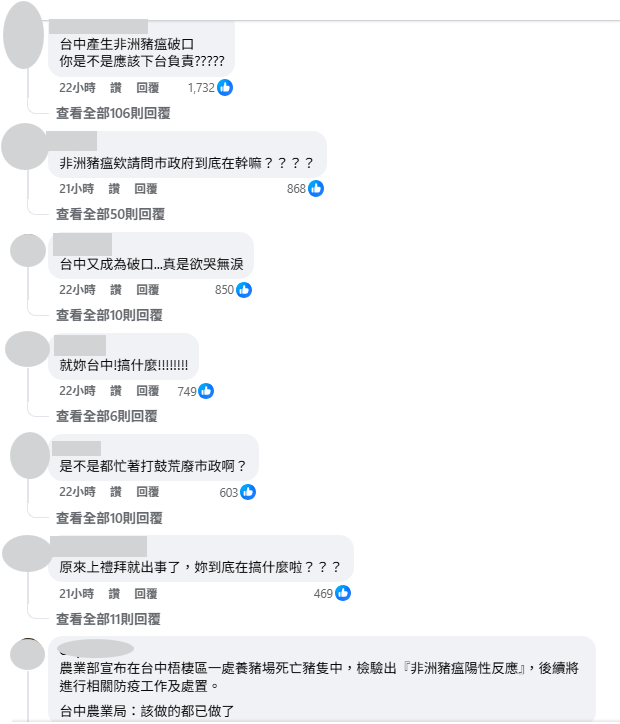Reply to comment 台中產生非洲豬瘟破口
The image size is (620, 724).
coord(146,88)
